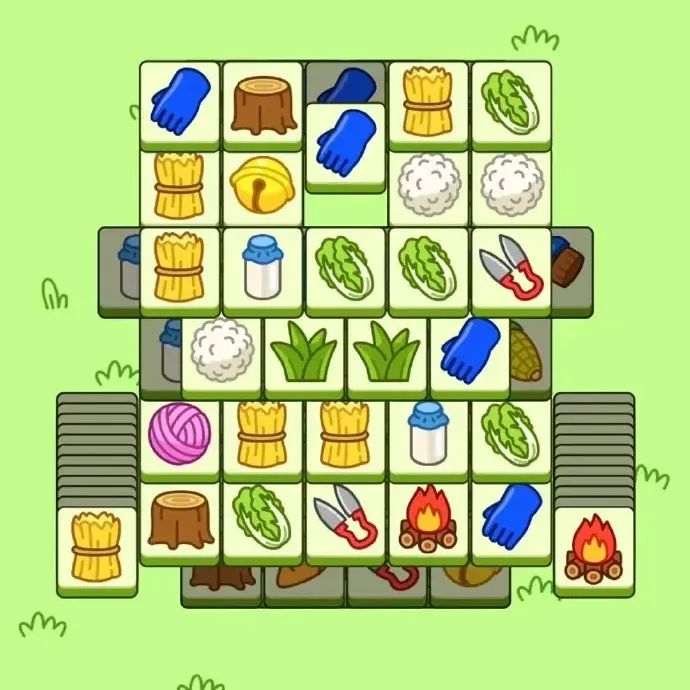
Task: Tap the golden bell tile
Action: [x=261, y=184]
